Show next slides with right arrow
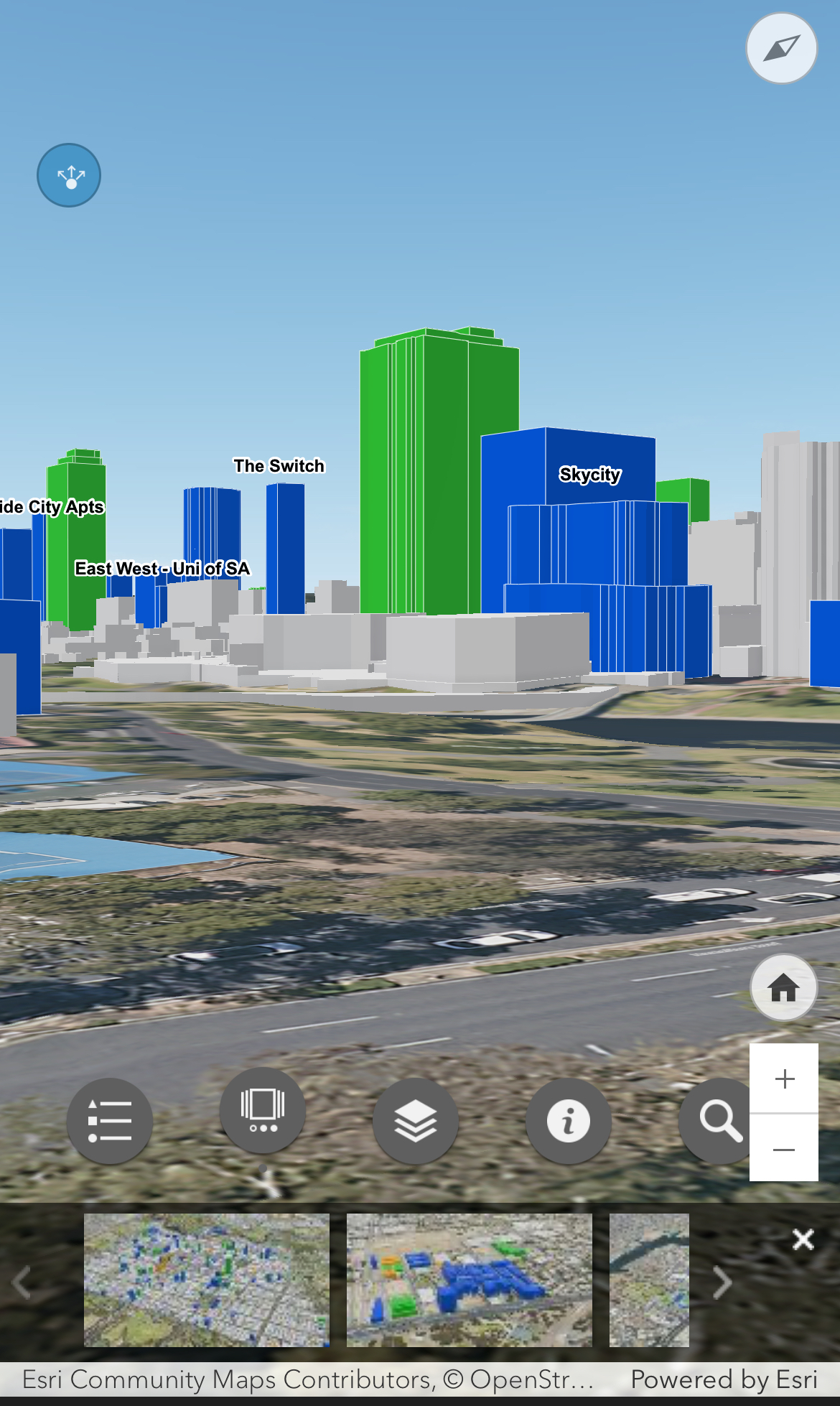The height and width of the screenshot is (1406, 840). pyautogui.click(x=722, y=1282)
